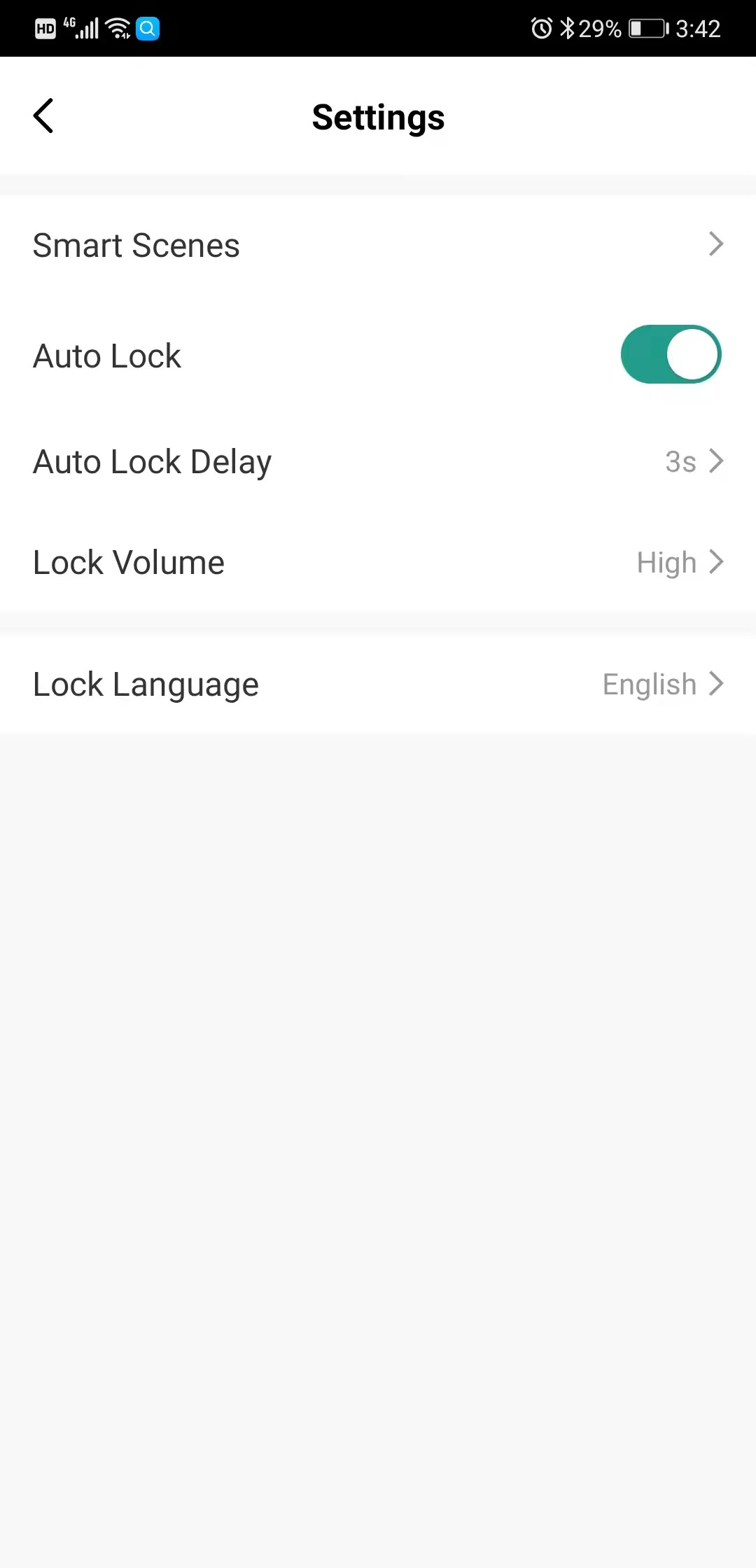Open Smart Scenes
The height and width of the screenshot is (1568, 756).
[378, 245]
